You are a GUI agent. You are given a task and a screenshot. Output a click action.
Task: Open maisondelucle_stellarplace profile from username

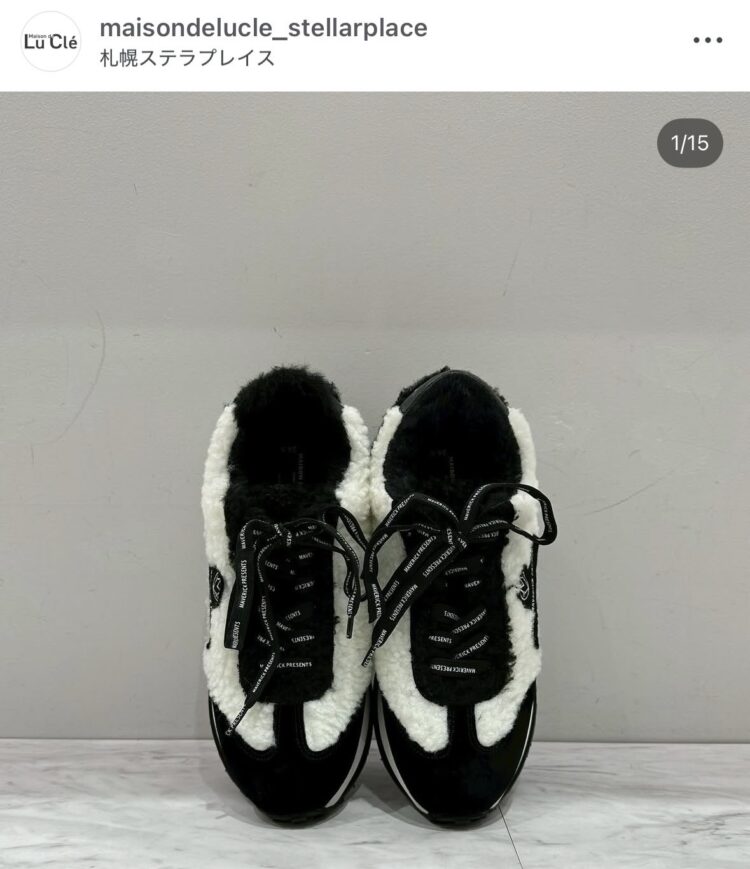coord(264,28)
